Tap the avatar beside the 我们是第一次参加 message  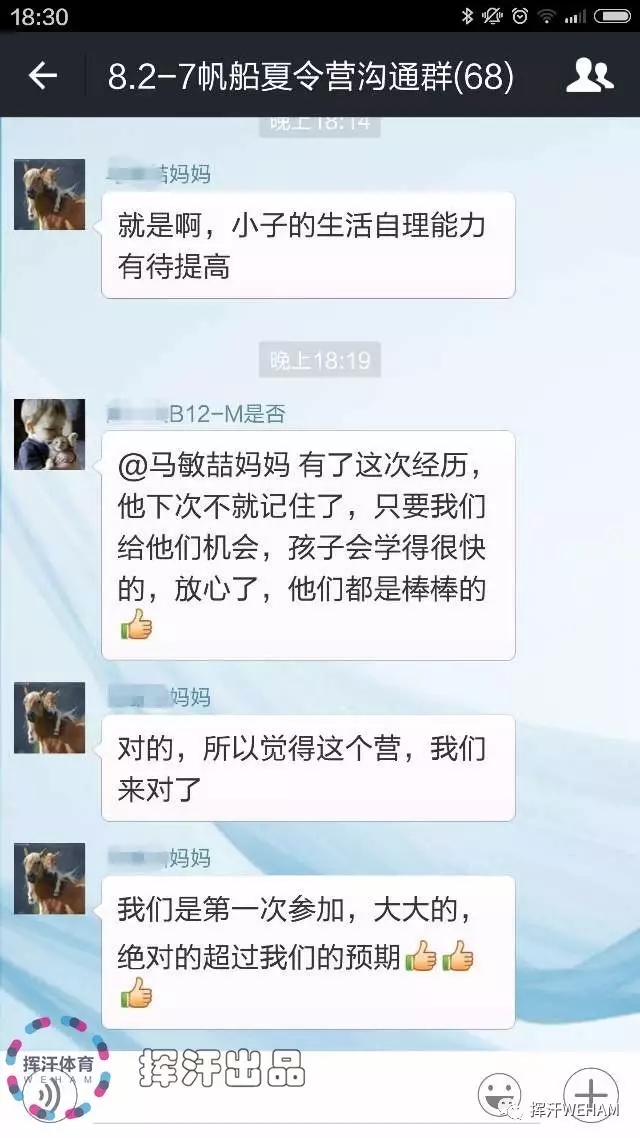coord(49,878)
